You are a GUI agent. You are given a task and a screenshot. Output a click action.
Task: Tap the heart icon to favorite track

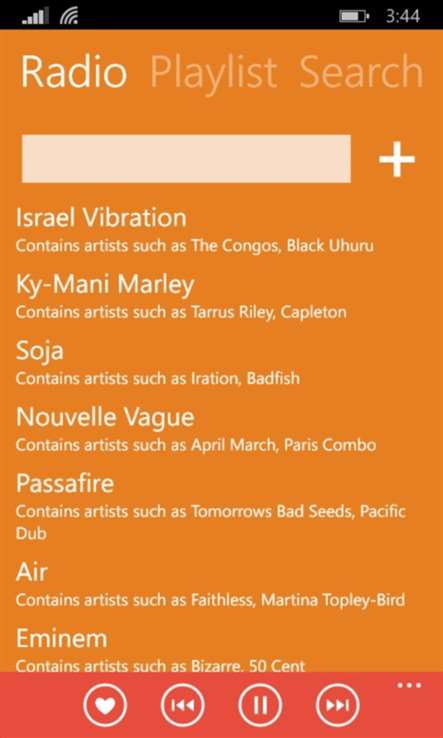click(105, 705)
